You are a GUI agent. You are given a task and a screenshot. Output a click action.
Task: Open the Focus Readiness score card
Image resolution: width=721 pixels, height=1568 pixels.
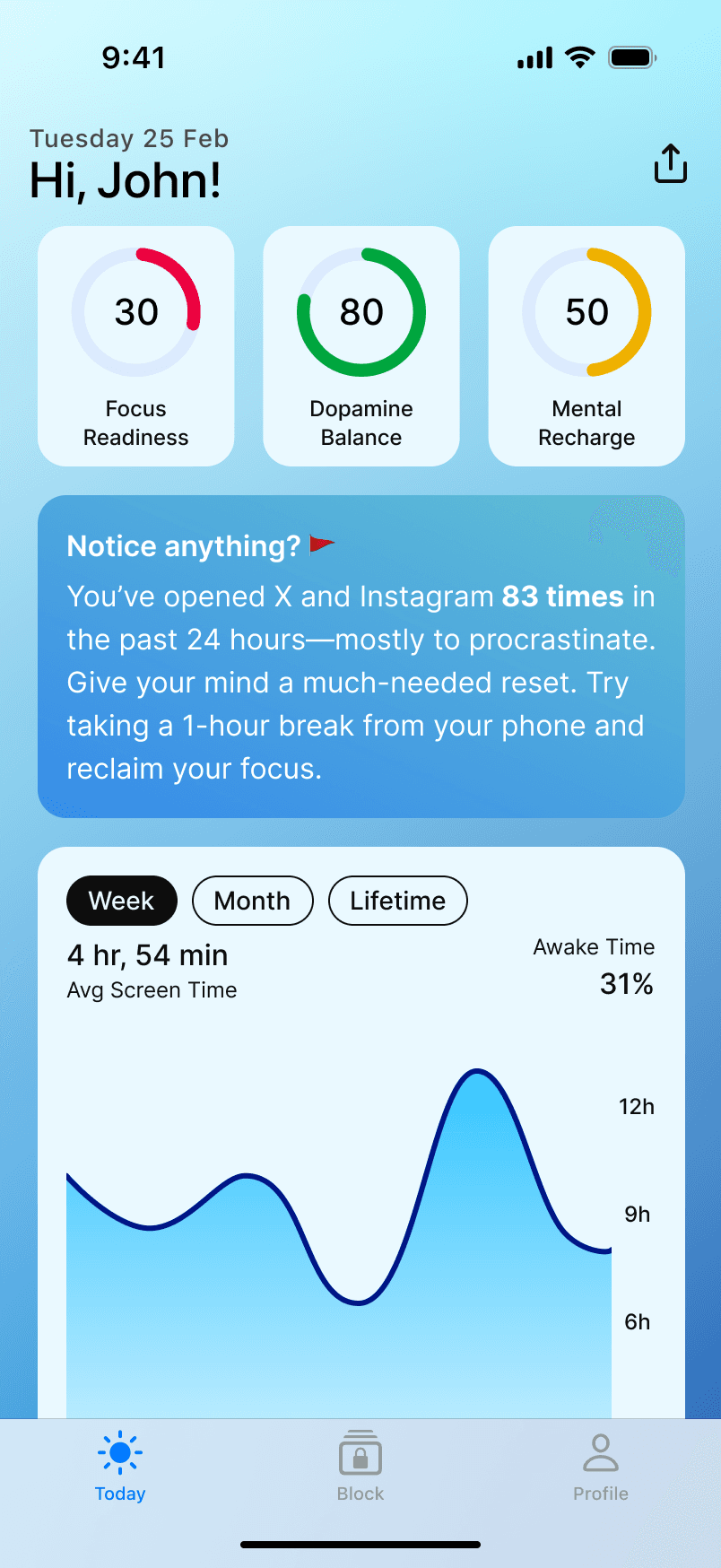136,346
